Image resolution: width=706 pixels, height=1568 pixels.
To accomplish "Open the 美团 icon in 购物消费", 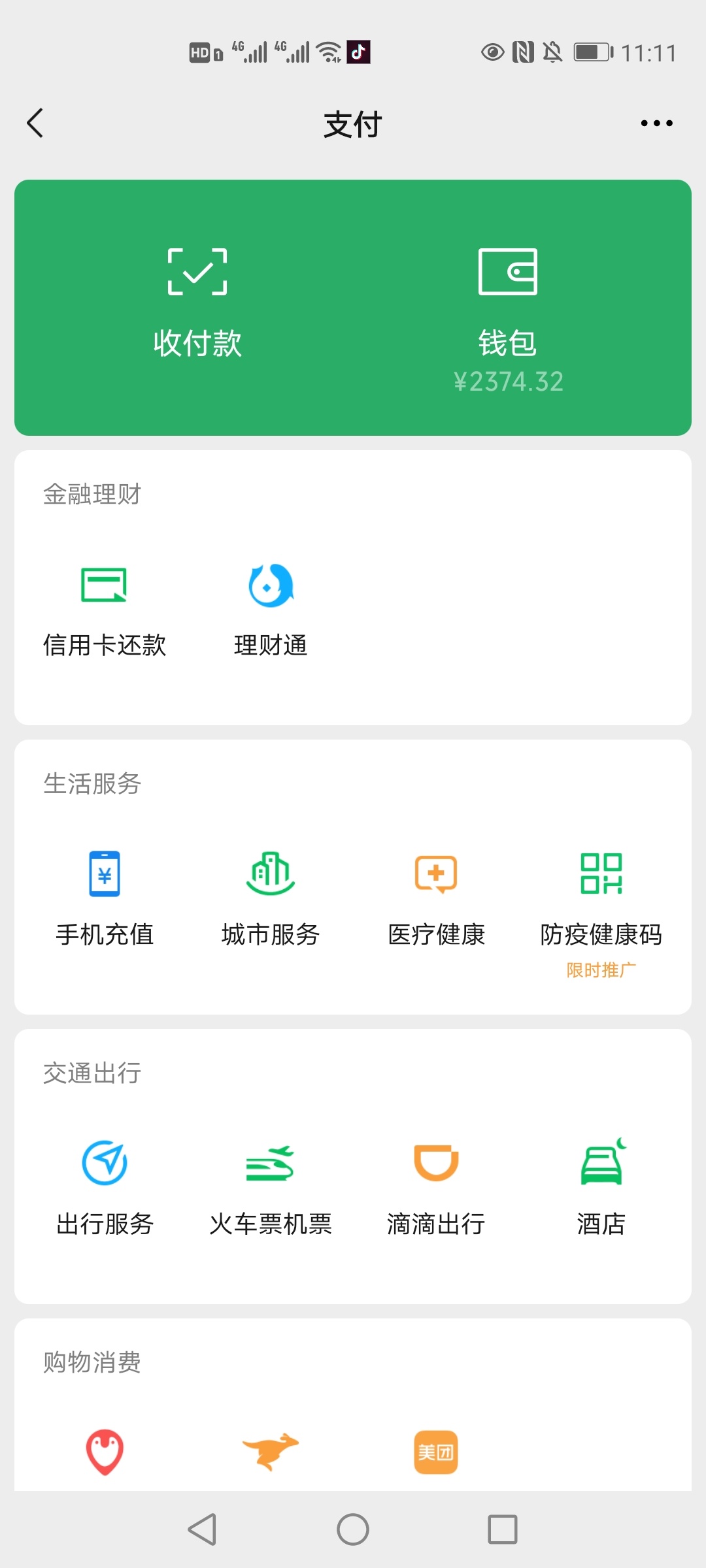I will (436, 1452).
